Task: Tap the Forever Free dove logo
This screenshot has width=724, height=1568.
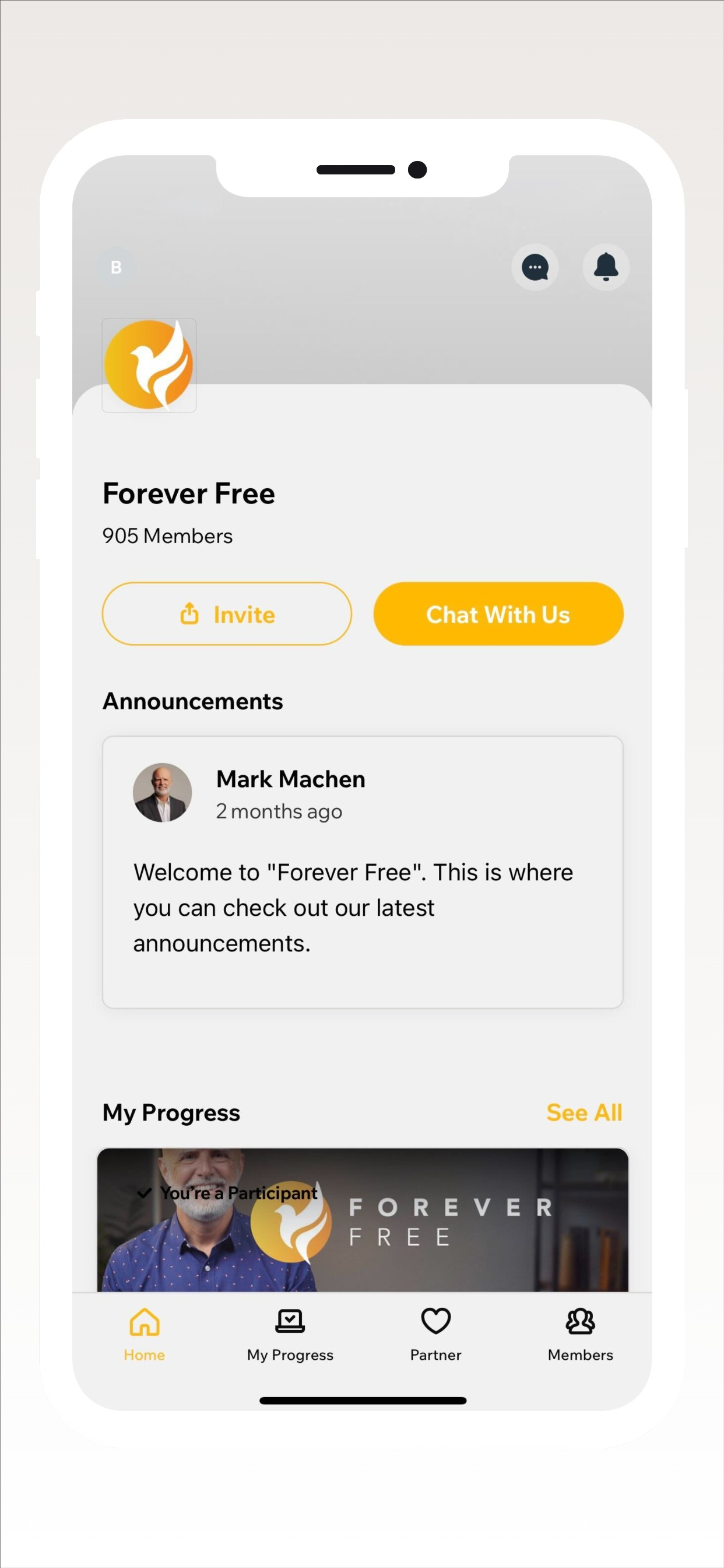Action: click(x=149, y=363)
